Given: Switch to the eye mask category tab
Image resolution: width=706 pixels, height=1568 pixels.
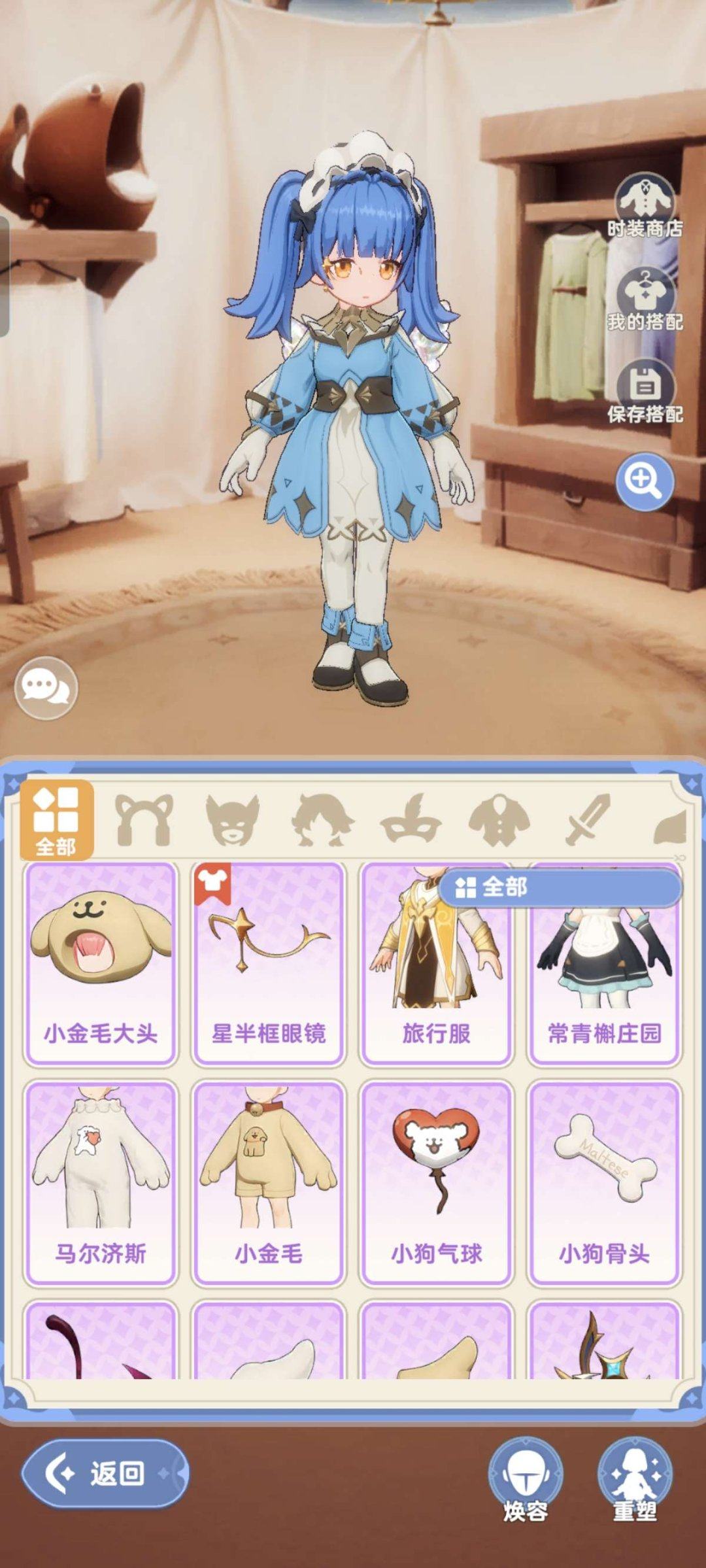Looking at the screenshot, I should coord(411,820).
